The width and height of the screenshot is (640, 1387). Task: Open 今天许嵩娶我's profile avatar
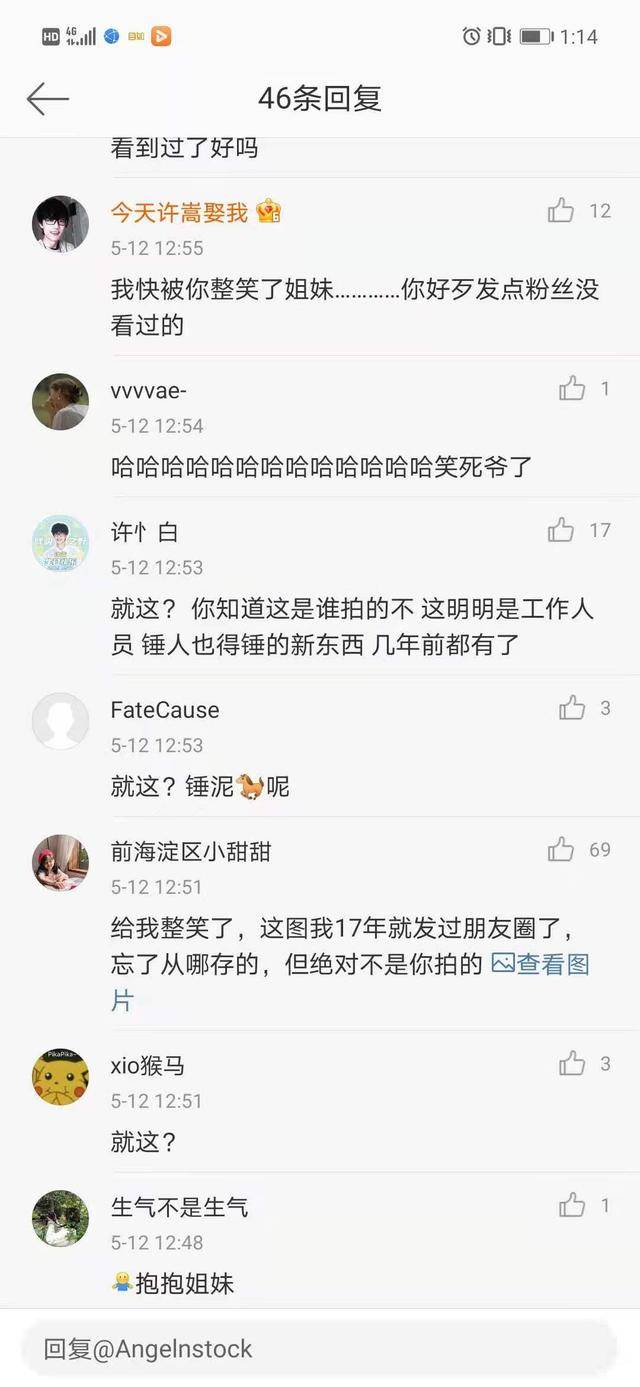point(60,224)
